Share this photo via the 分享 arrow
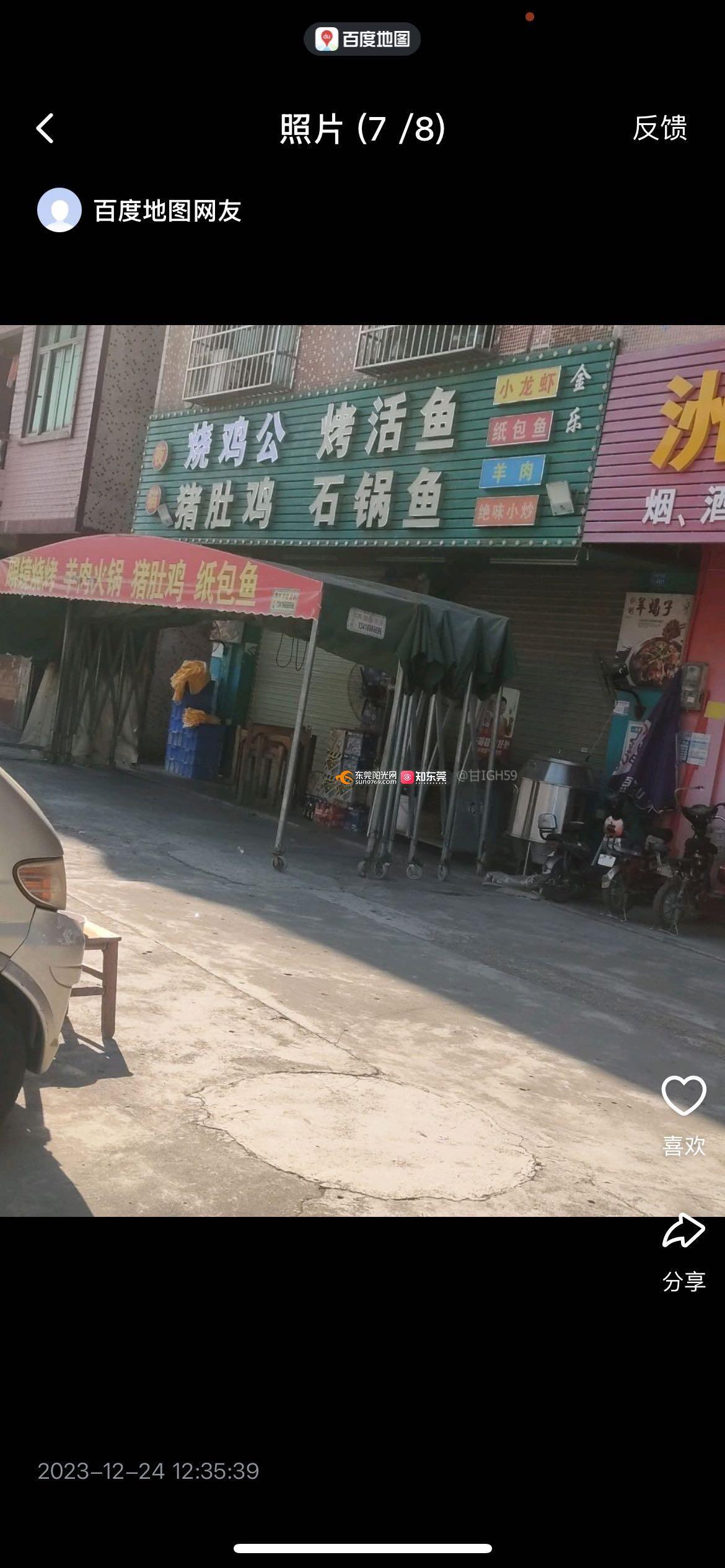The height and width of the screenshot is (1568, 725). [683, 1231]
